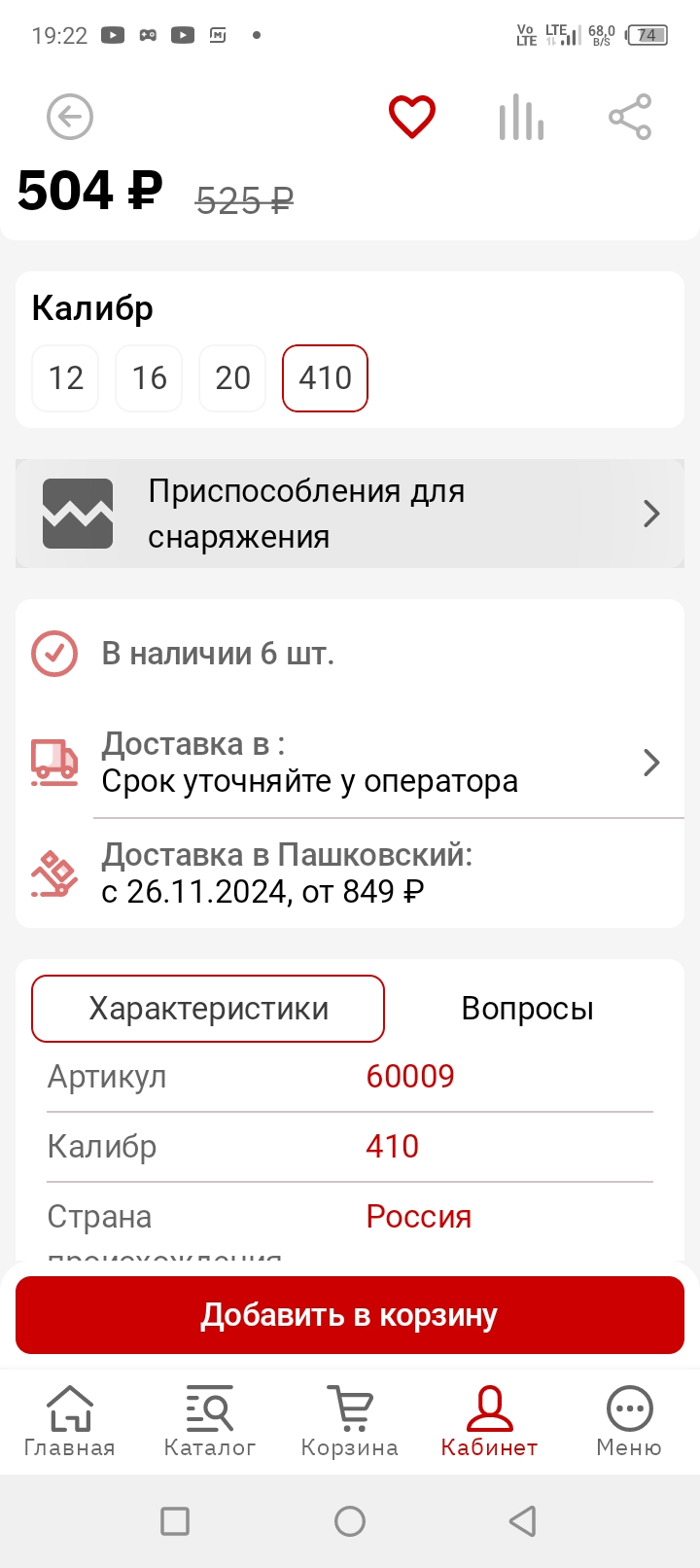Open the product comparison icon
700x1568 pixels.
click(x=521, y=118)
